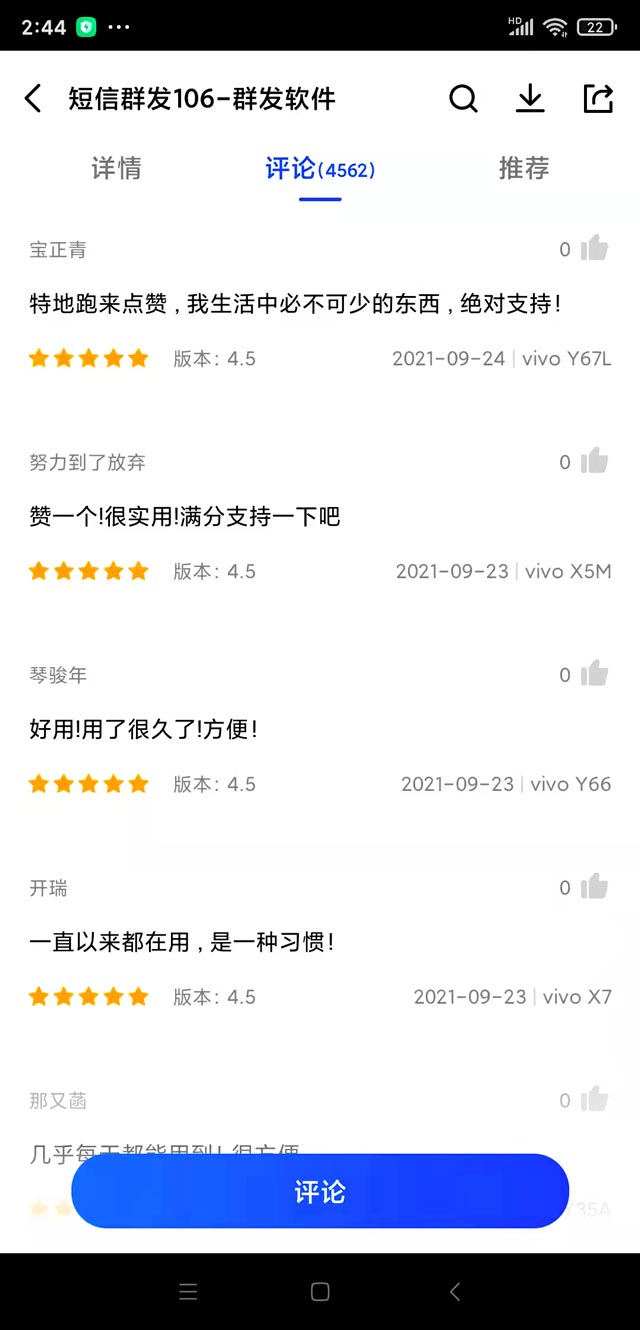The height and width of the screenshot is (1330, 640).
Task: Like the review by 宝正青
Action: [594, 249]
